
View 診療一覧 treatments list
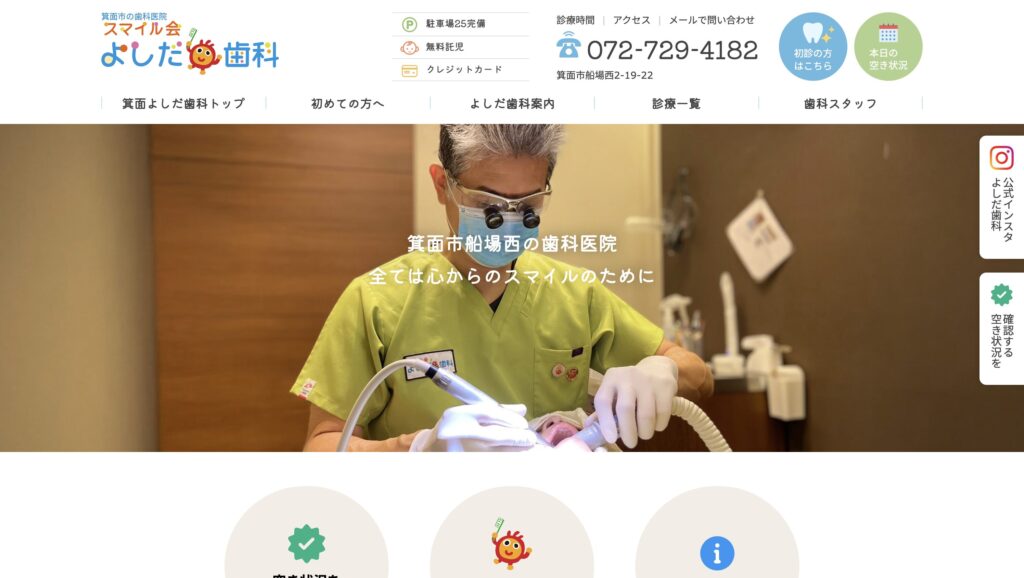676,103
